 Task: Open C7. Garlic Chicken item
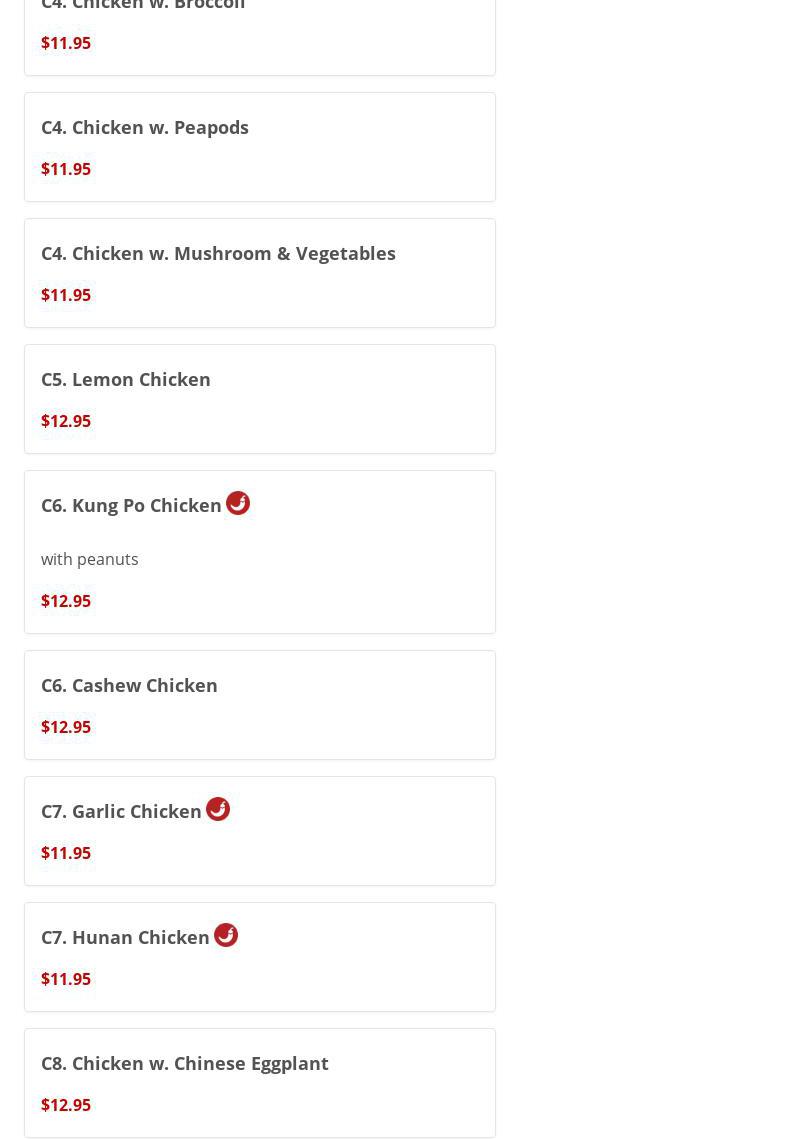pos(259,831)
